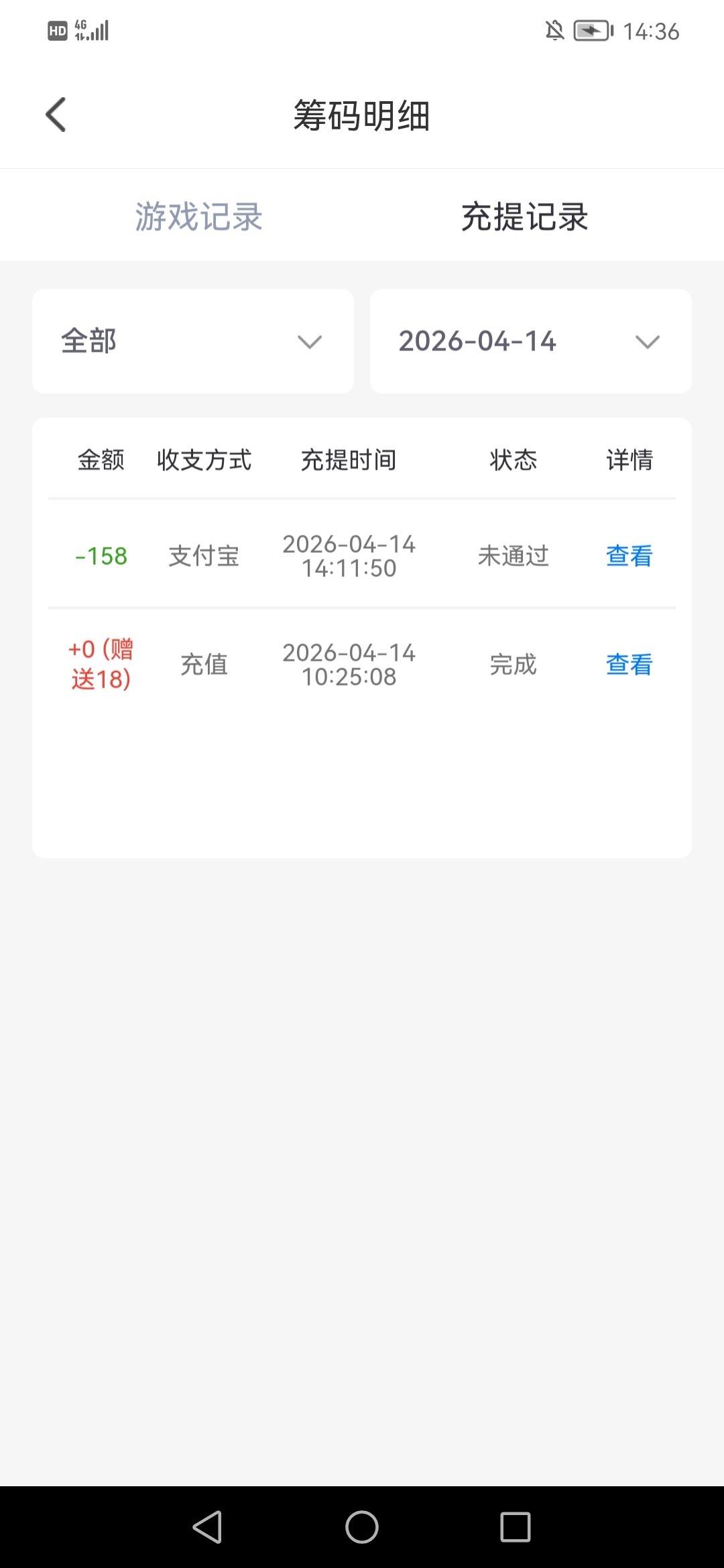Image resolution: width=724 pixels, height=1568 pixels.
Task: Select the 充提记录 tab
Action: [x=524, y=216]
